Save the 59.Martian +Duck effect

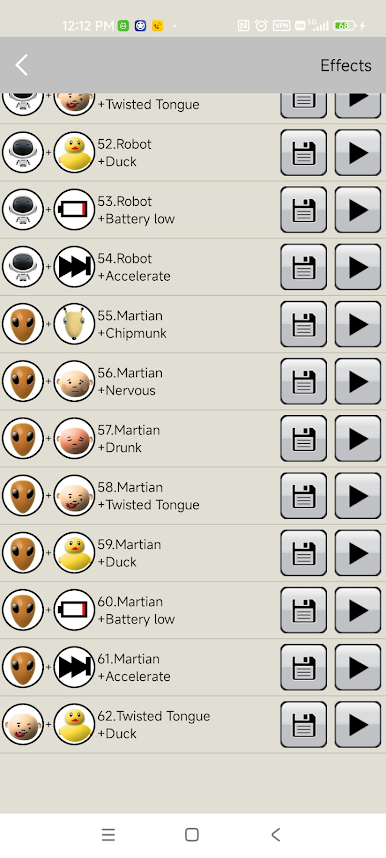304,553
